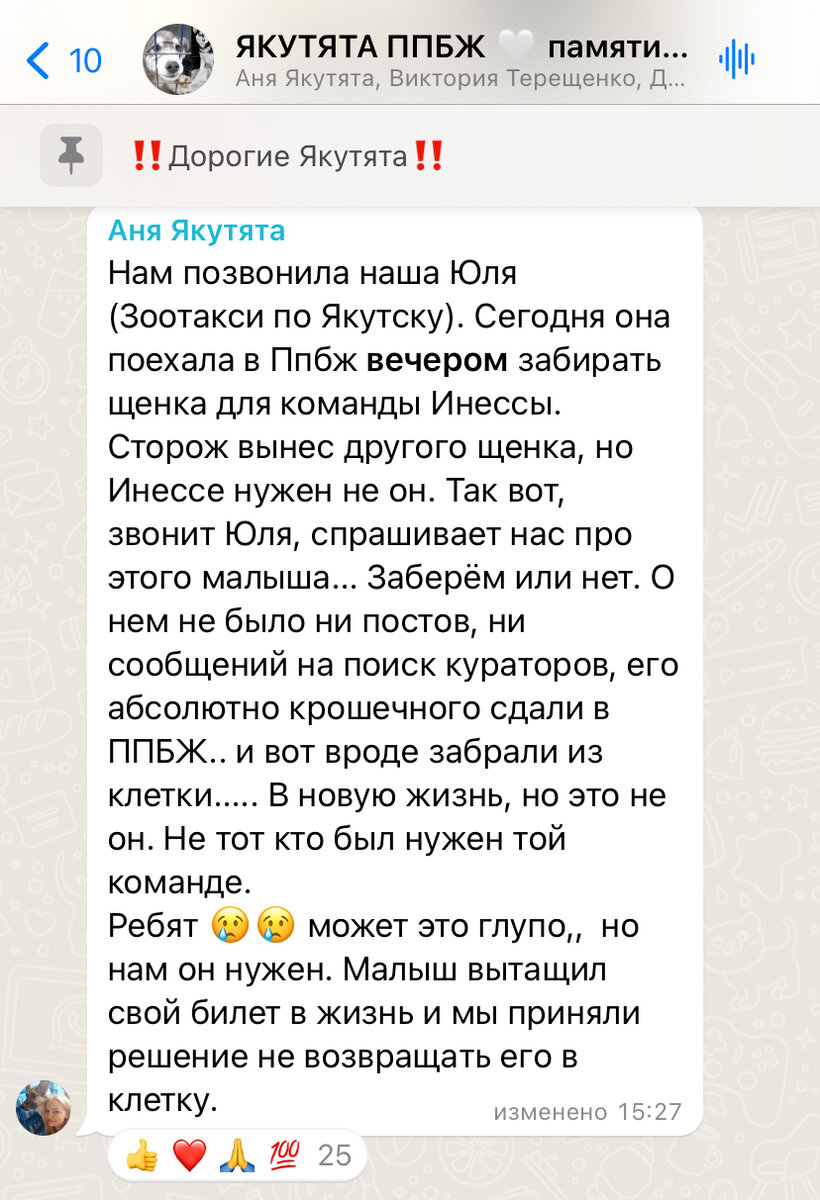820x1200 pixels.
Task: Go back to the chat list
Action: point(62,61)
